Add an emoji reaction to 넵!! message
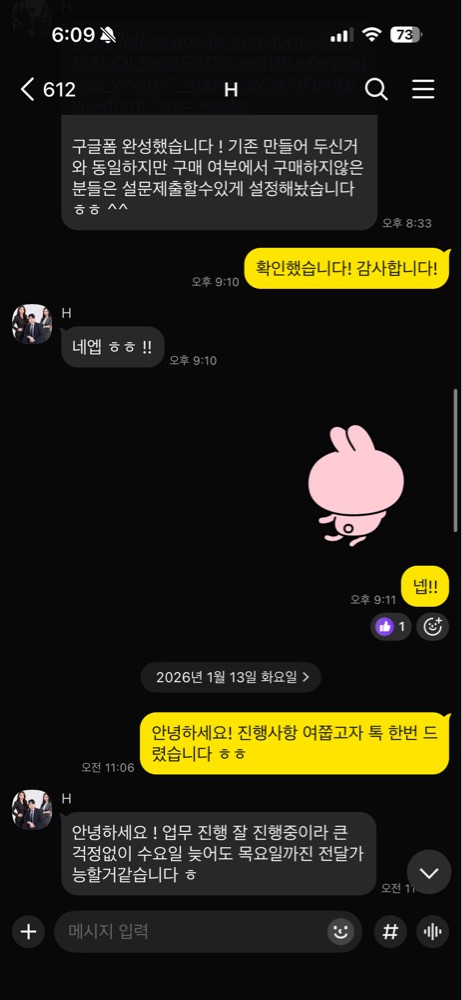This screenshot has height=1000, width=462. (433, 627)
